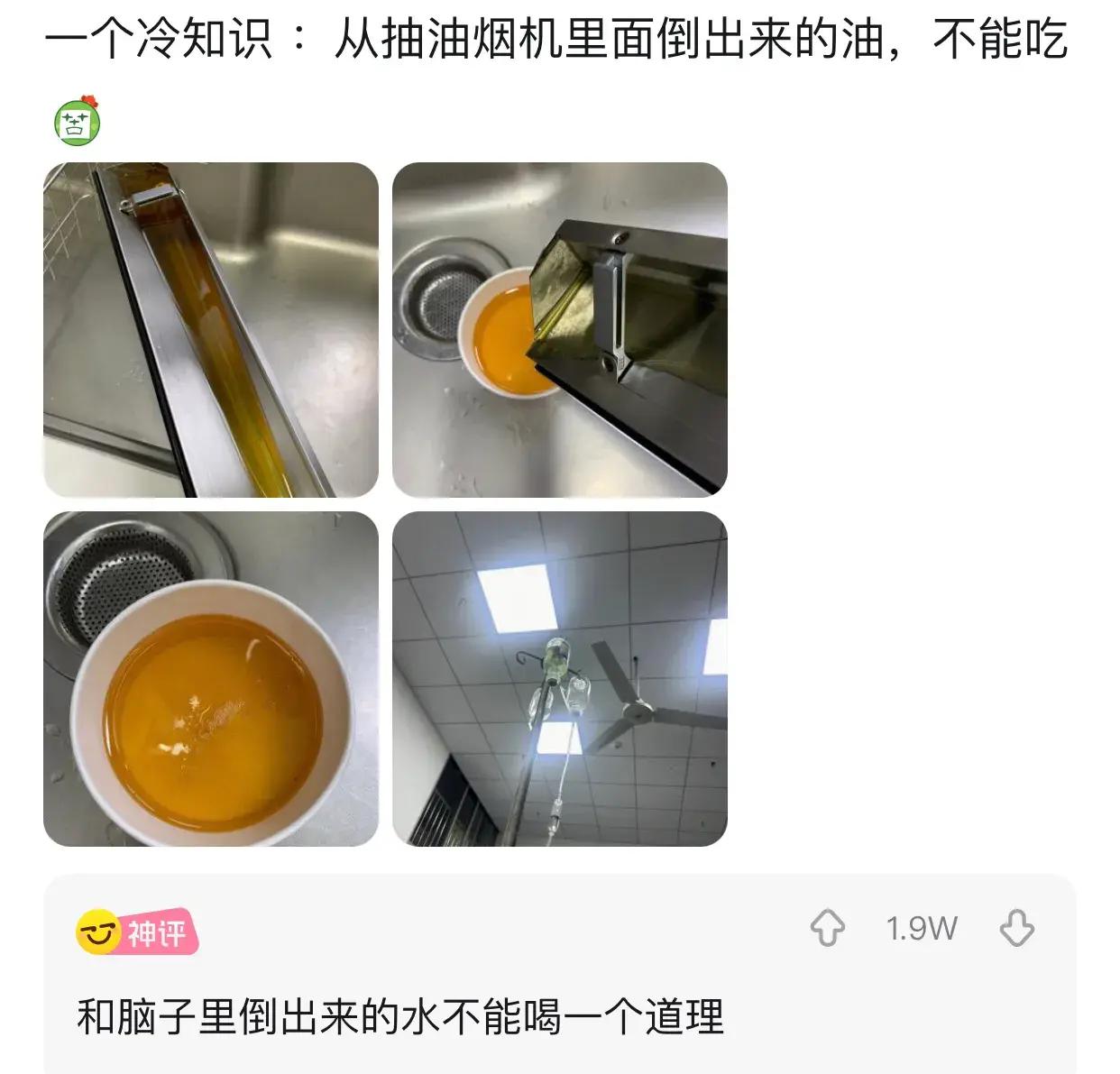Downvote the 神评 top comment
This screenshot has height=1074, width=1120.
1016,928
